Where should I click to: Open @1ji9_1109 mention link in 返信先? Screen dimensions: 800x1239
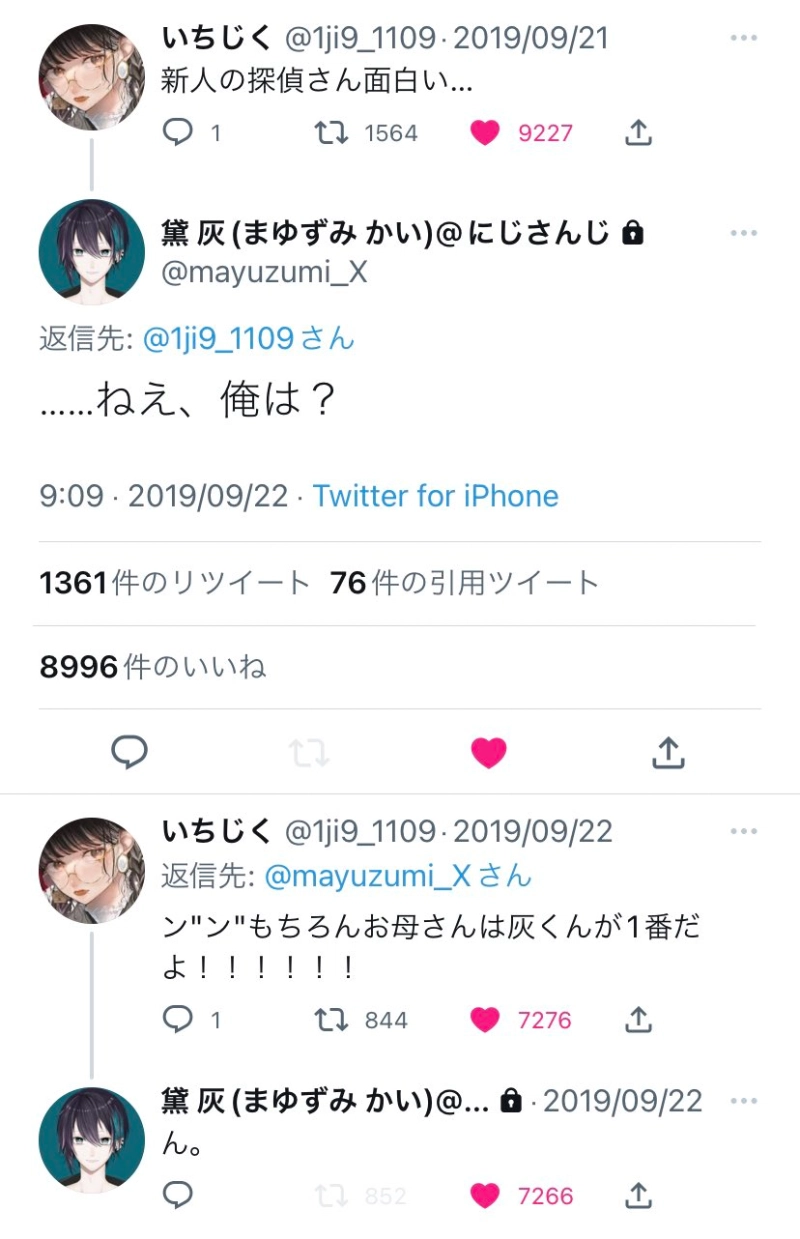click(x=218, y=338)
